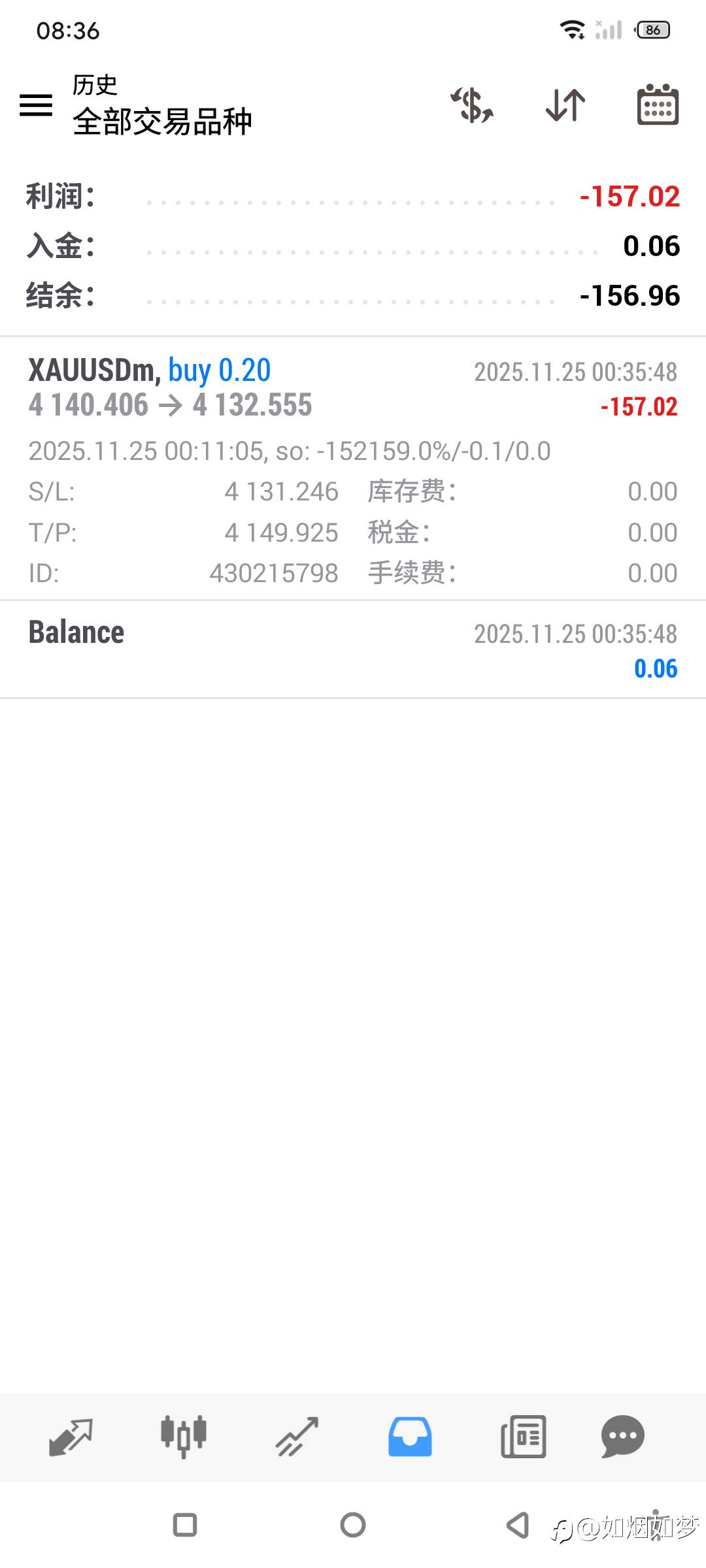Open recent apps with square button
This screenshot has width=706, height=1568.
click(185, 1527)
